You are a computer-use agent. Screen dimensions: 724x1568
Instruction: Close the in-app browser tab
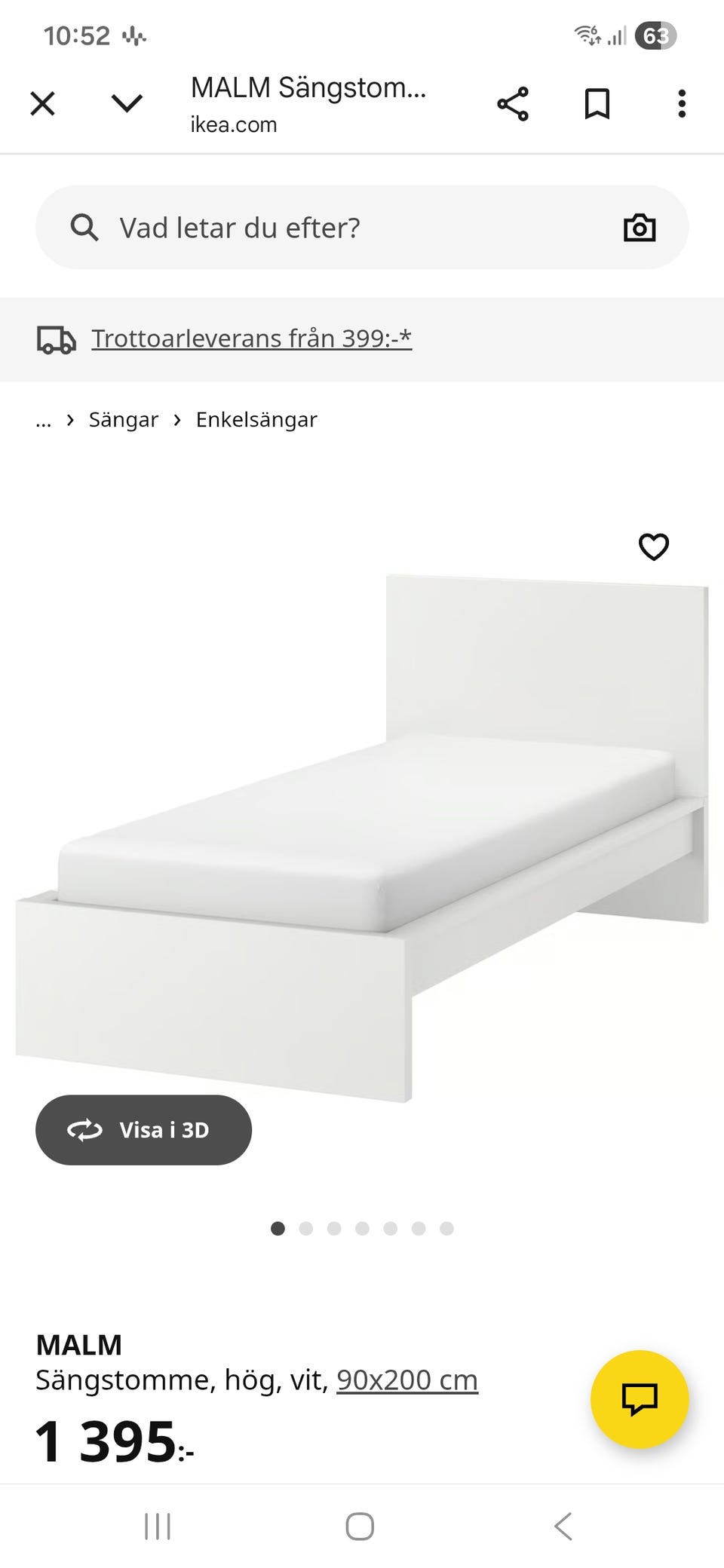tap(43, 103)
